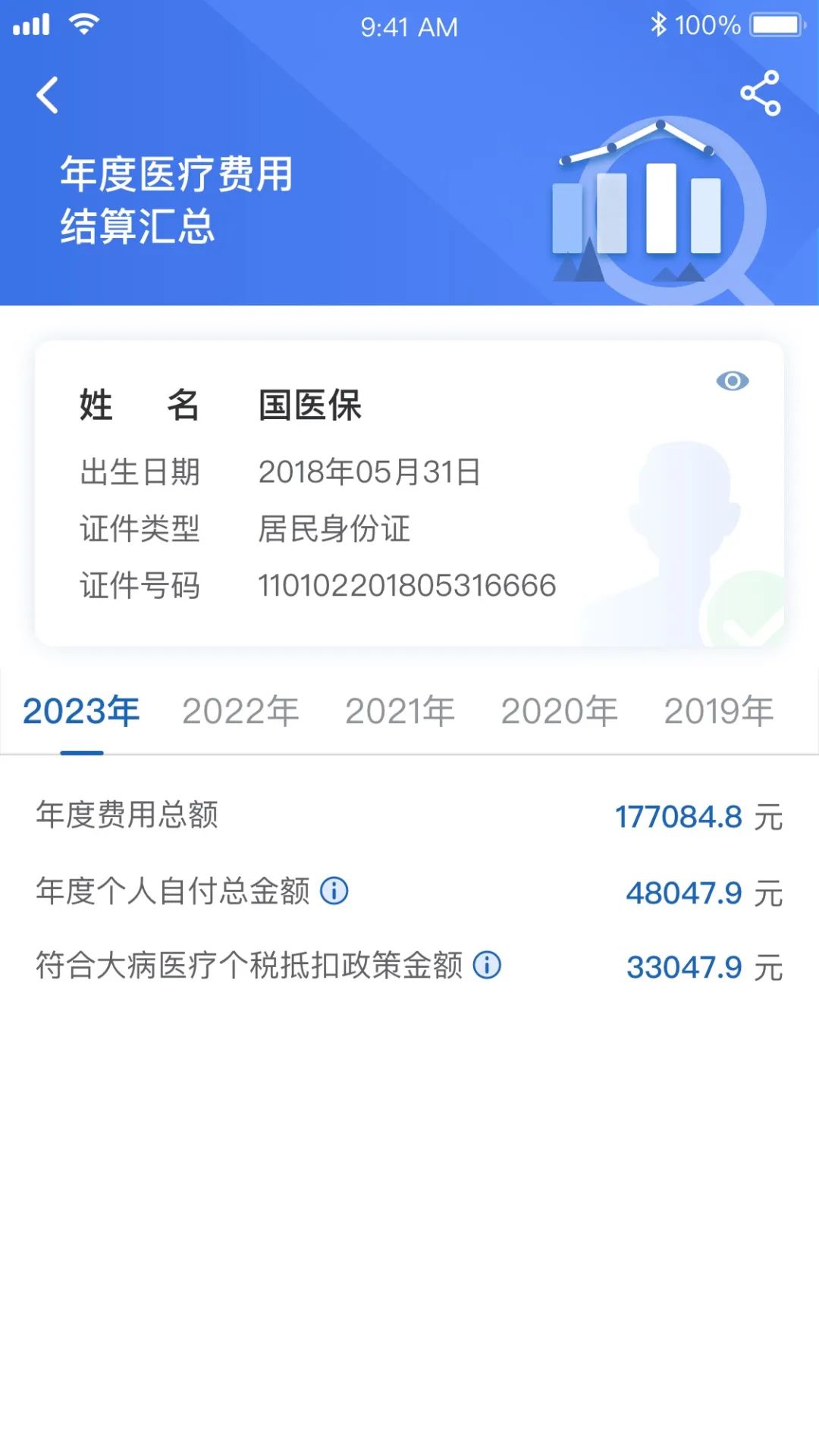The image size is (819, 1456).
Task: Switch to the 2021年 tab
Action: tap(400, 712)
